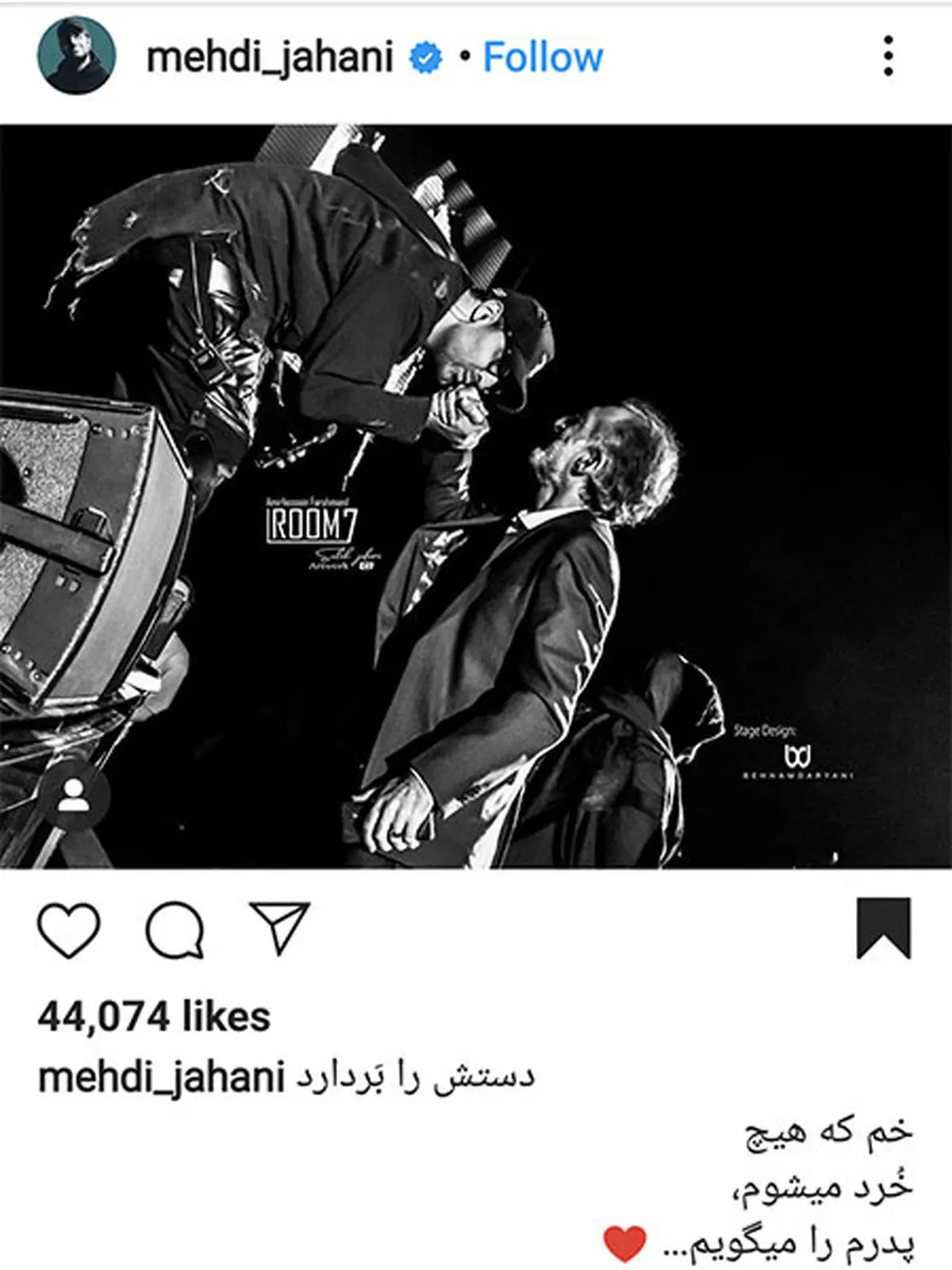This screenshot has height=1270, width=952.
Task: Show people tagged in the photo
Action: tap(74, 796)
